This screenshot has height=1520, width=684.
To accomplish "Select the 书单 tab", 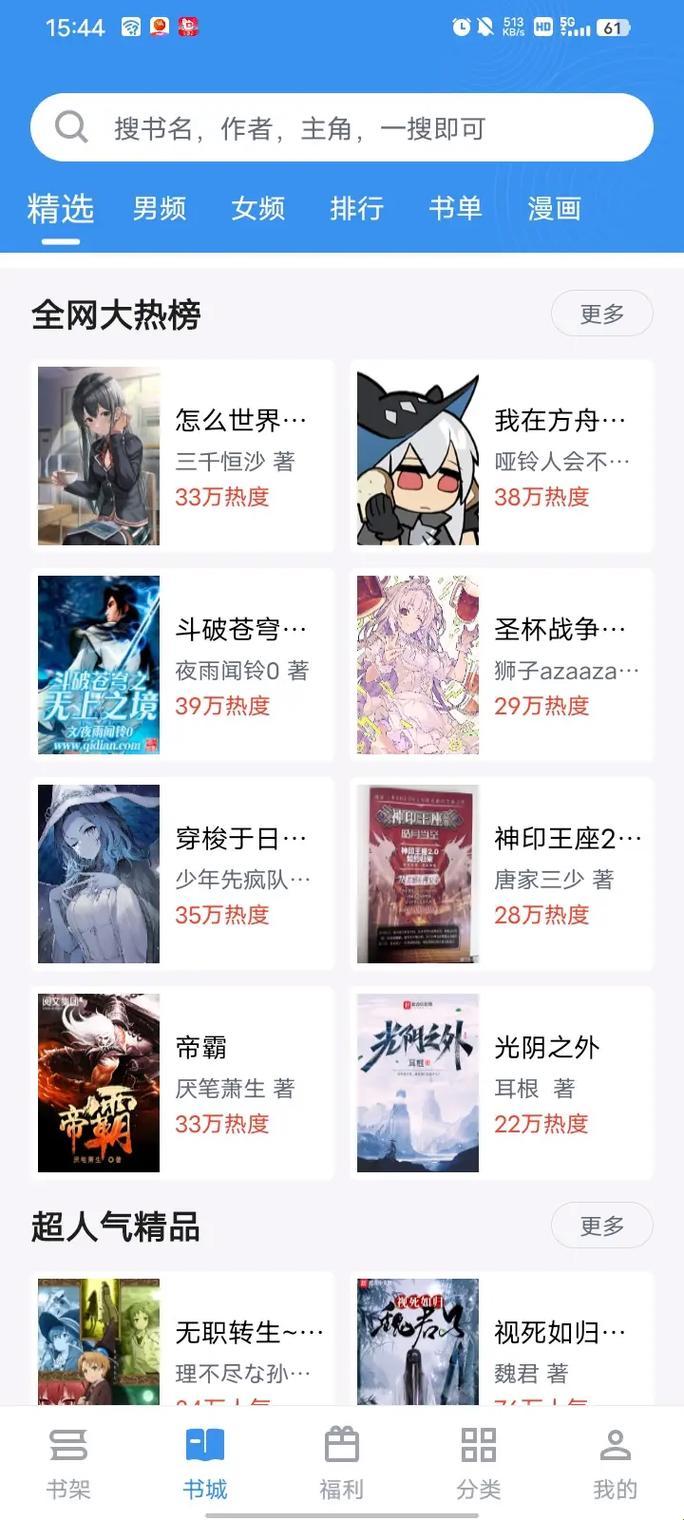I will point(455,208).
